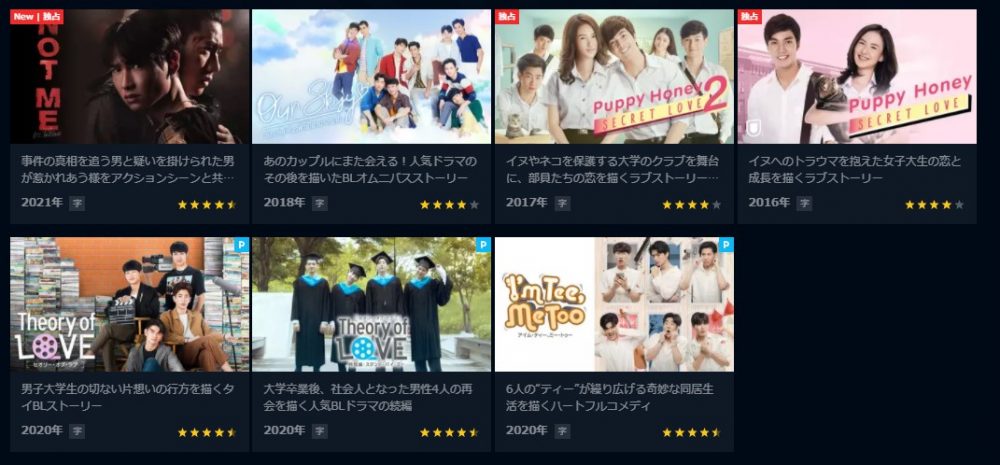Open the Theory of Love sequel with graduation gowns
The width and height of the screenshot is (1000, 465).
[x=371, y=305]
